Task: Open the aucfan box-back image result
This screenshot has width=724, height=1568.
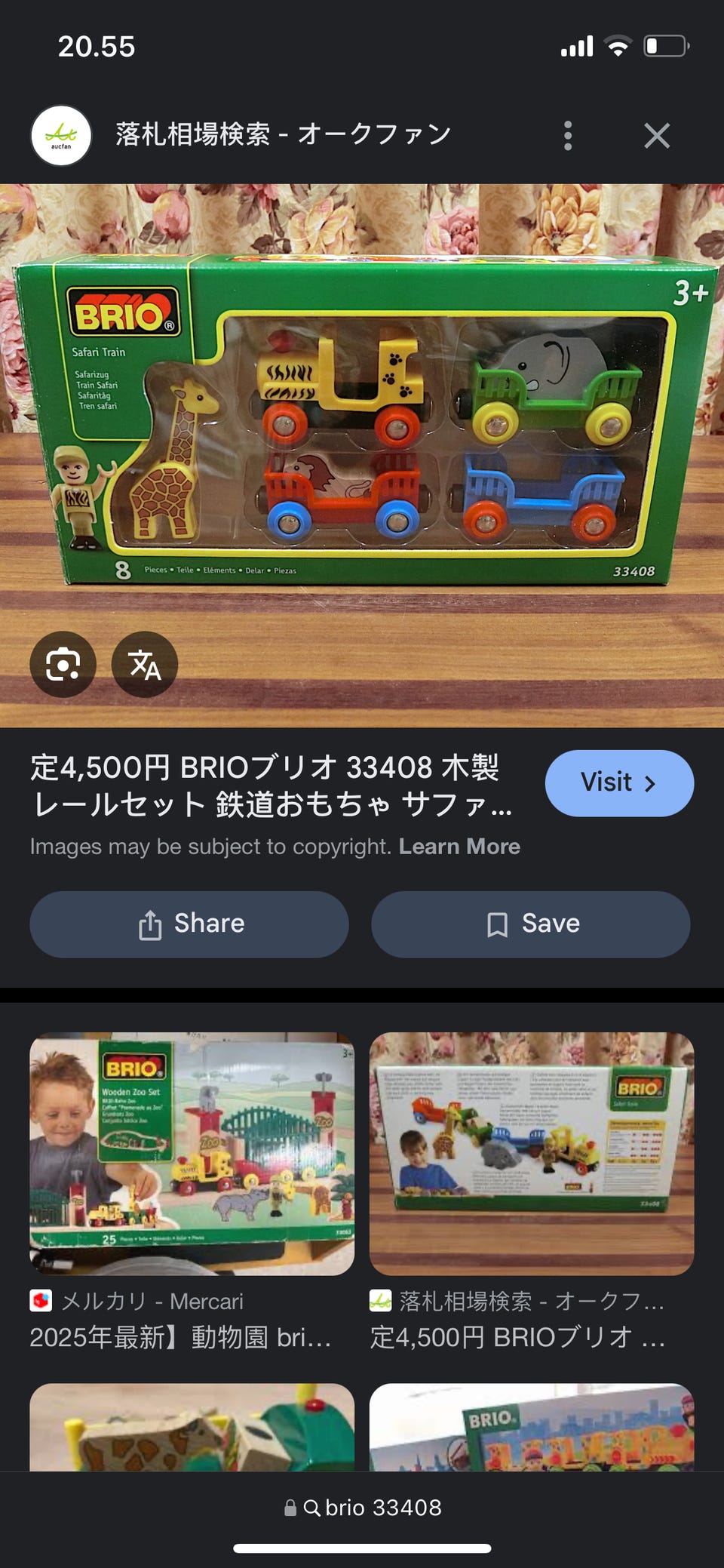Action: 531,1154
